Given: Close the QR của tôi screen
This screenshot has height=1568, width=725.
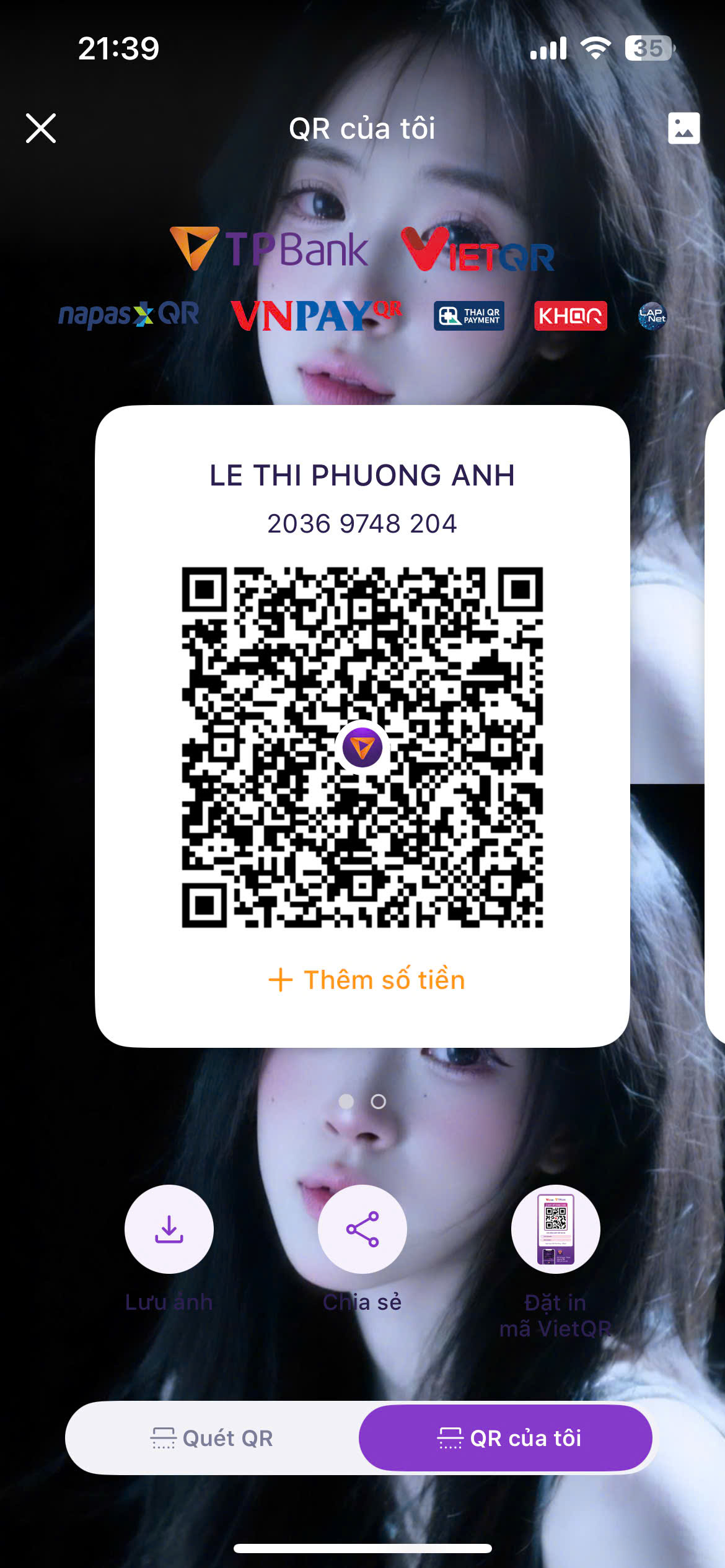Looking at the screenshot, I should point(41,128).
